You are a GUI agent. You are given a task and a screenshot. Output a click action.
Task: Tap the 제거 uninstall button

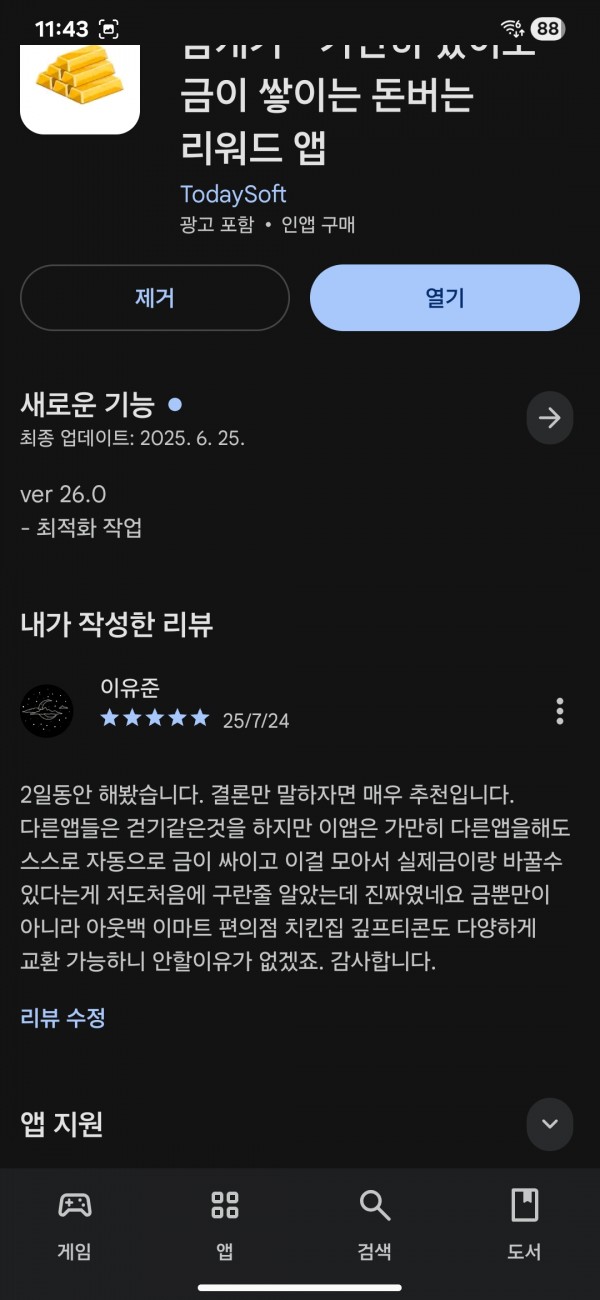[x=155, y=298]
